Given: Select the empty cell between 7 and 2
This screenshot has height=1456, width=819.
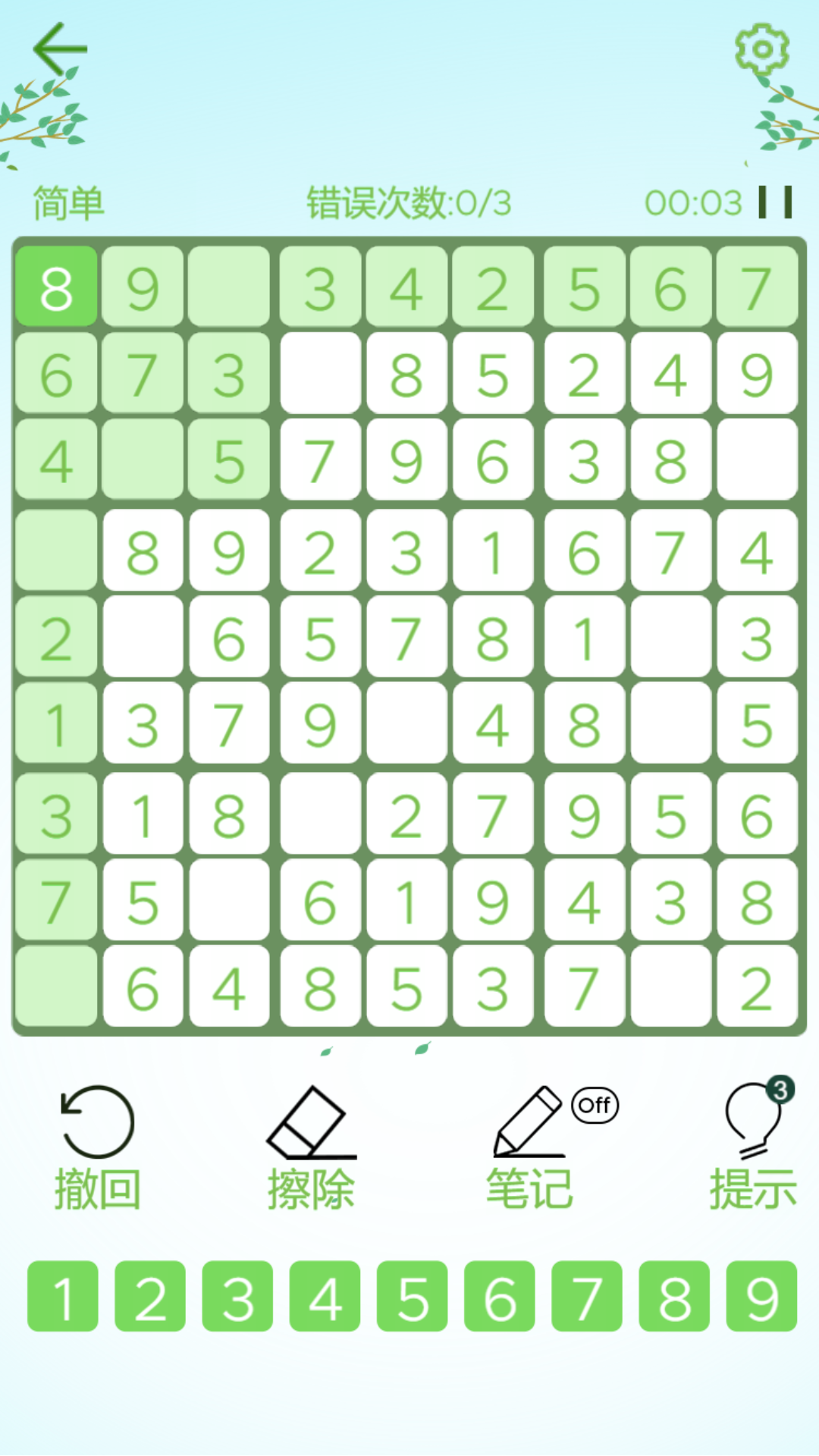Looking at the screenshot, I should [x=670, y=986].
